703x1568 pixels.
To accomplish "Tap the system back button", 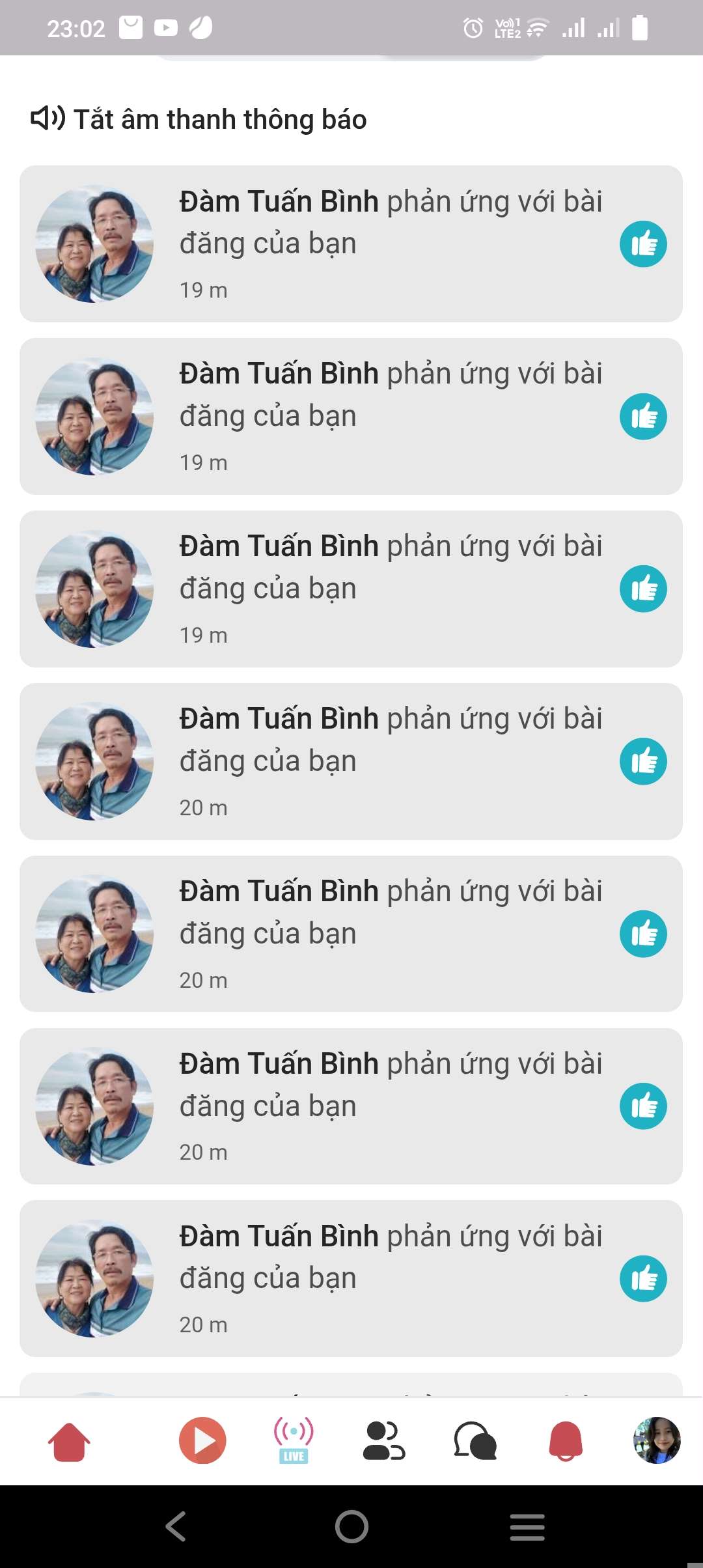I will (x=176, y=1526).
